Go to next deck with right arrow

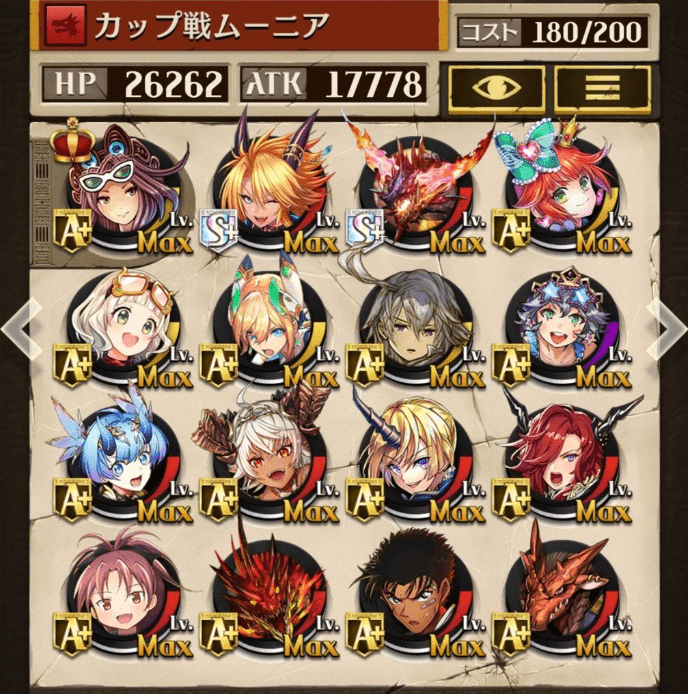(667, 326)
